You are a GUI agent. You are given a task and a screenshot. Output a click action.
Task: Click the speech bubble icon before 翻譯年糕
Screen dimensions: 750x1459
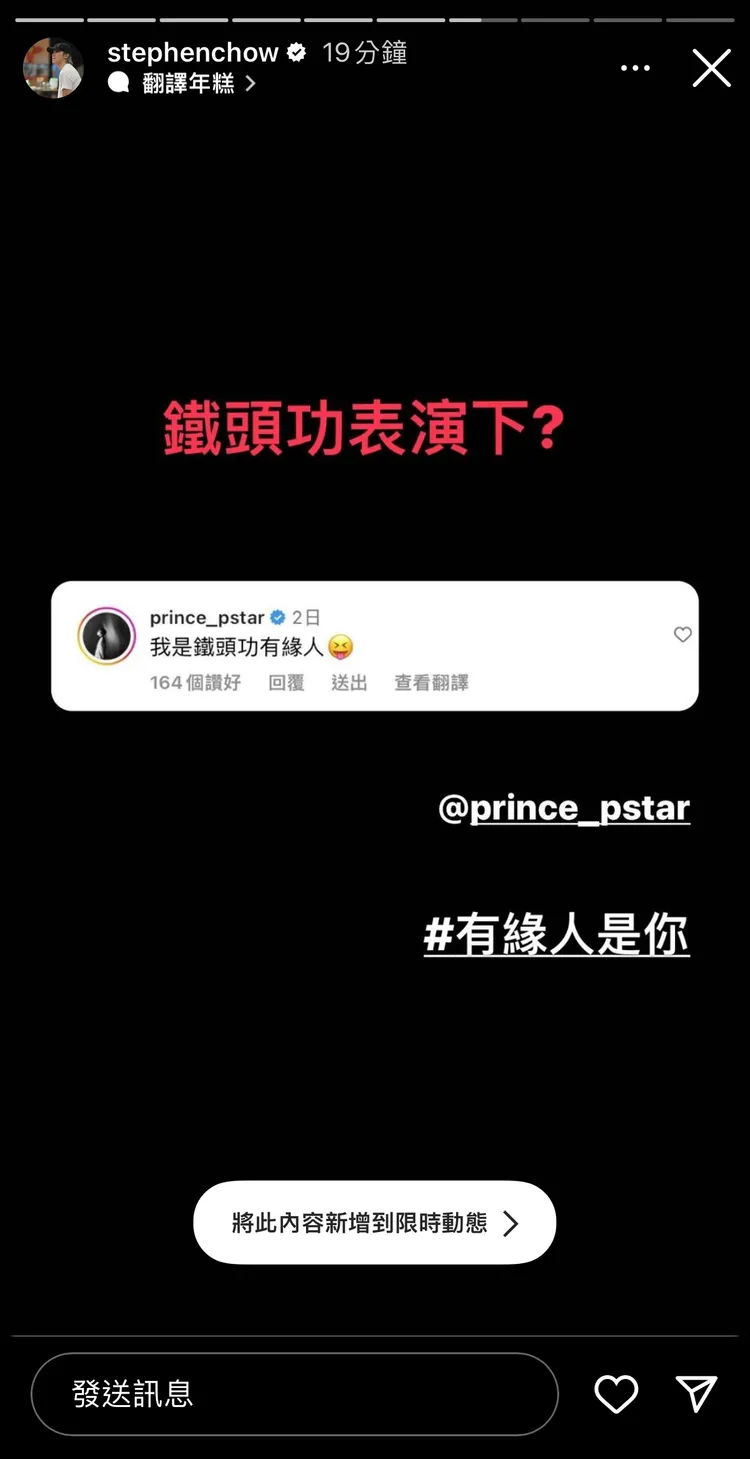click(118, 82)
